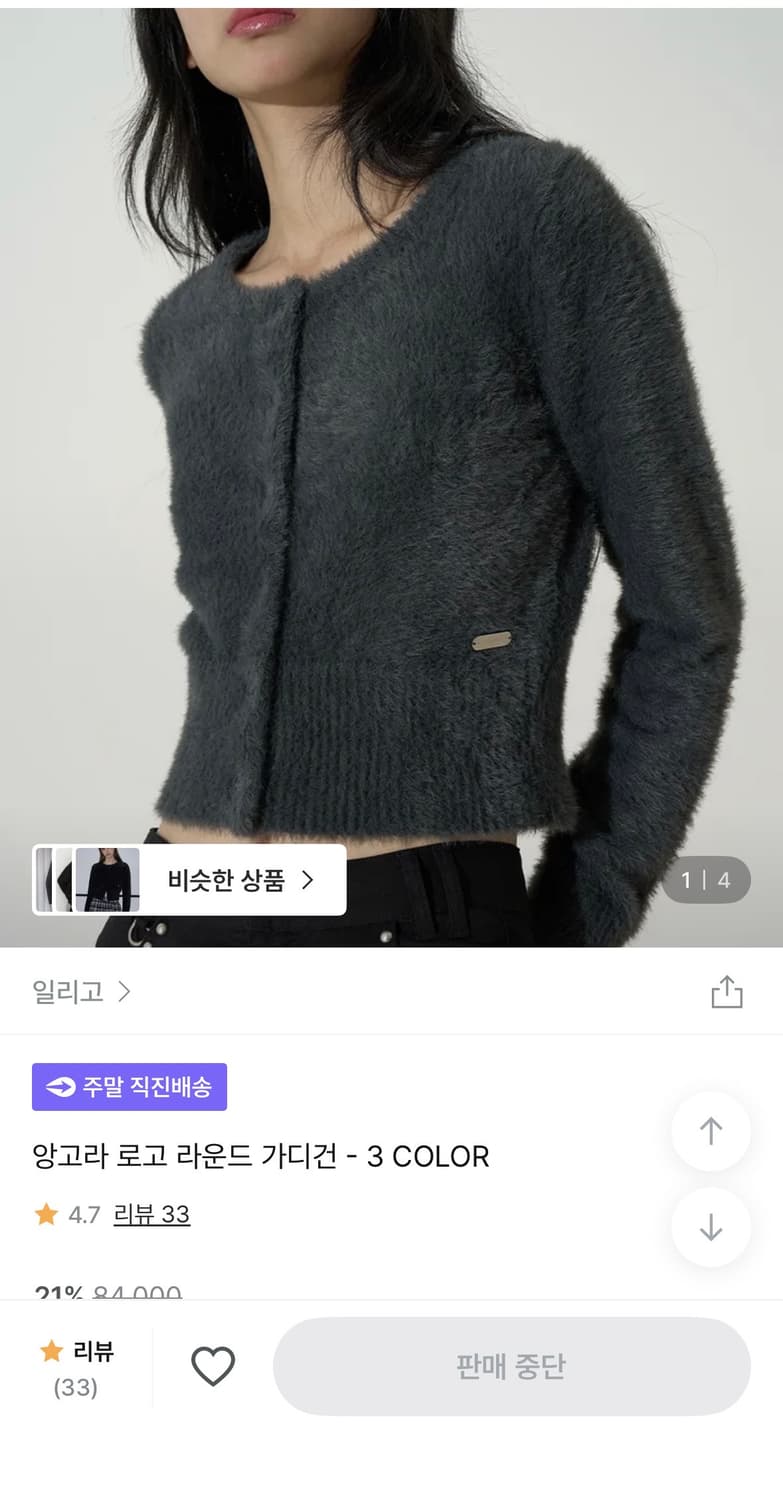Open the 리뷰 33 reviews link

[150, 1214]
